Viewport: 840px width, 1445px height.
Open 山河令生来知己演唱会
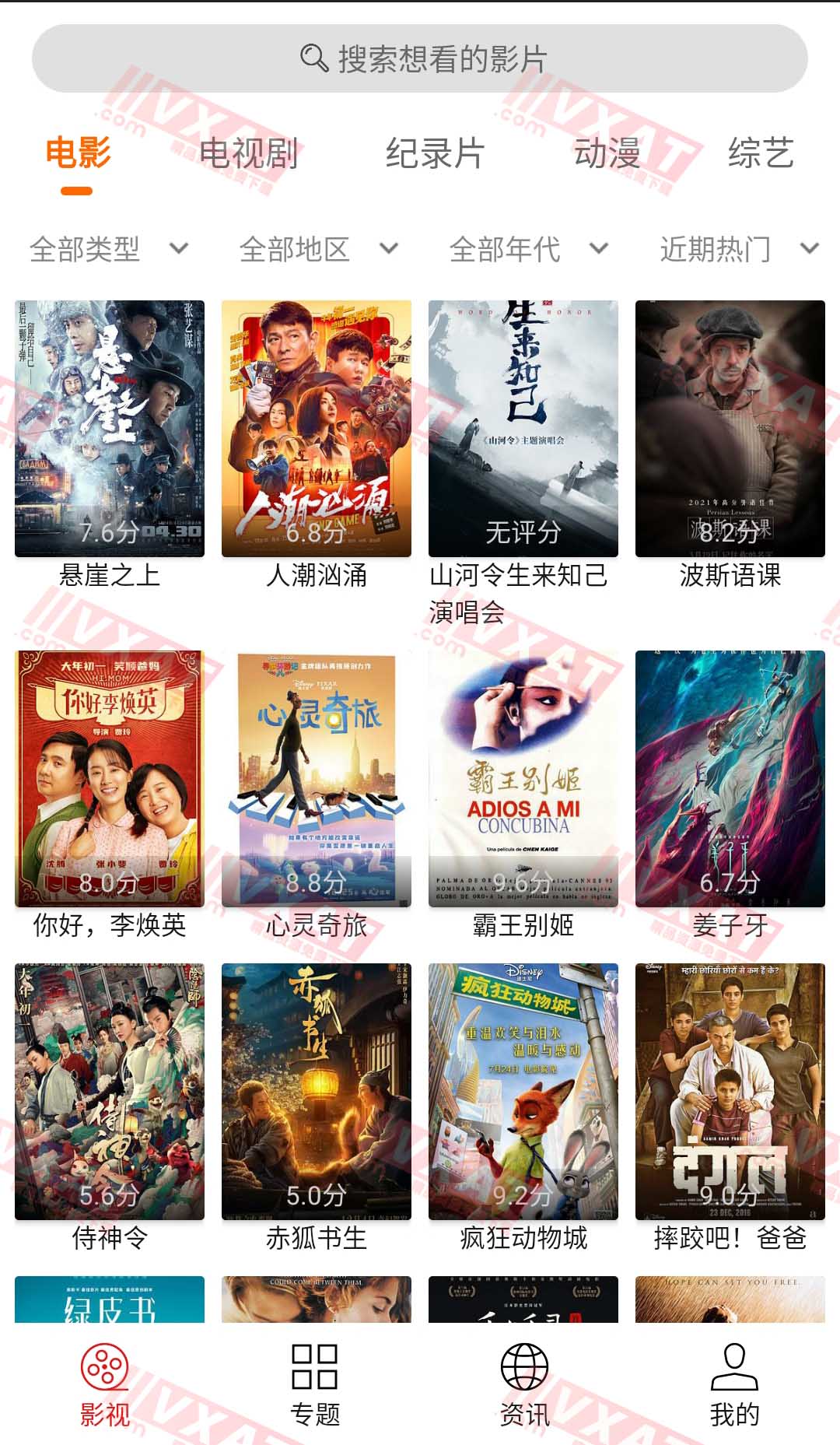click(523, 429)
